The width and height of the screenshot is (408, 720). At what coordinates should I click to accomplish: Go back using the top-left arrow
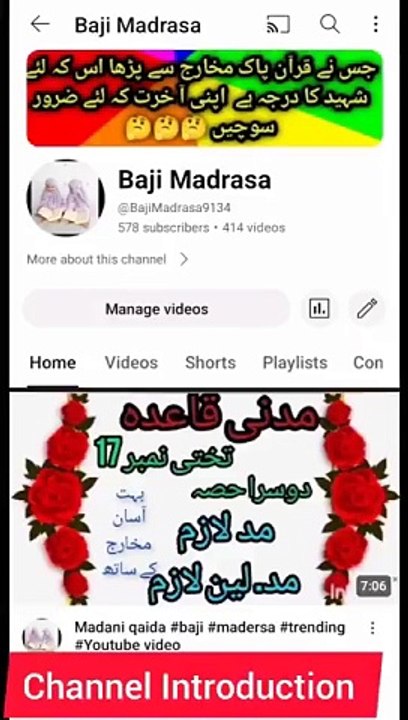click(x=40, y=24)
